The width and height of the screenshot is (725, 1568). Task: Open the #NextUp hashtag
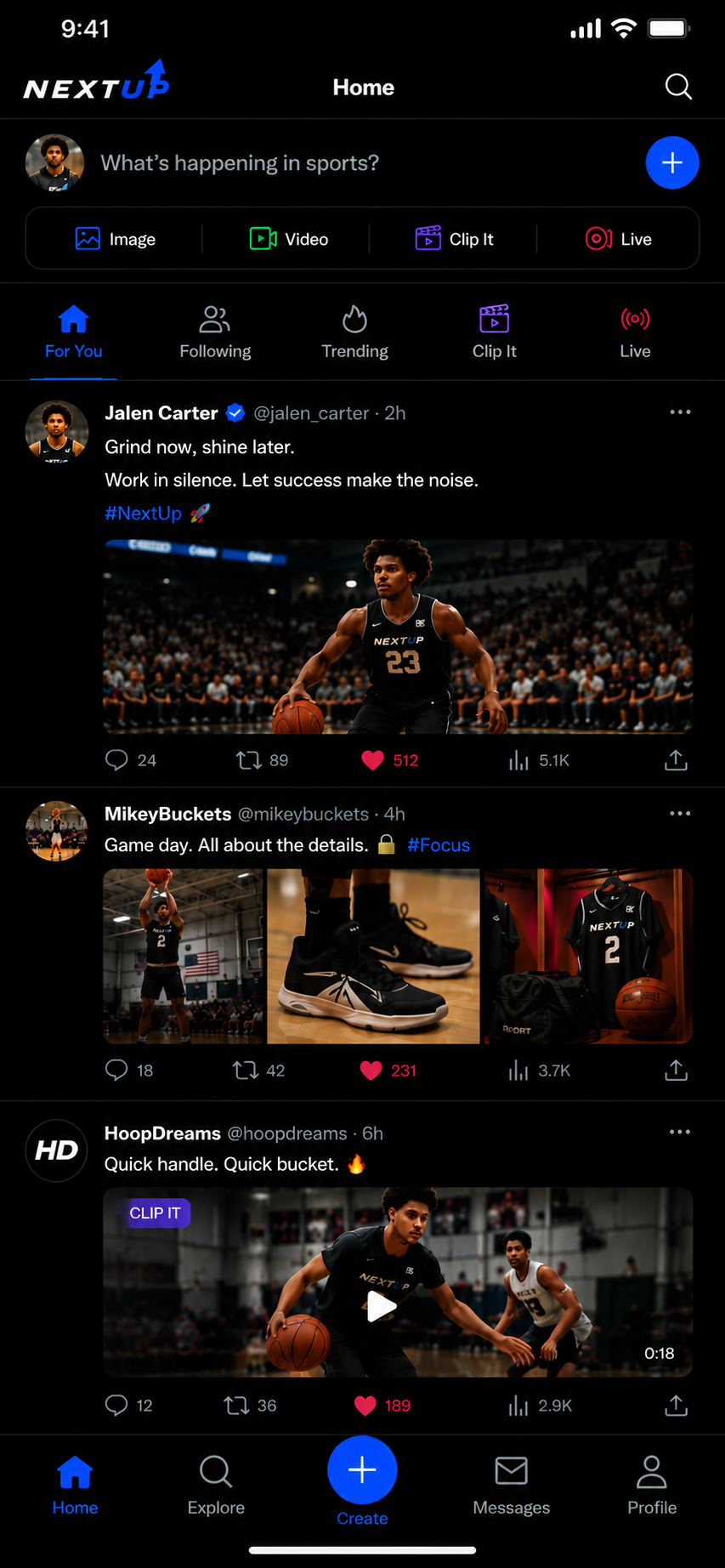143,514
